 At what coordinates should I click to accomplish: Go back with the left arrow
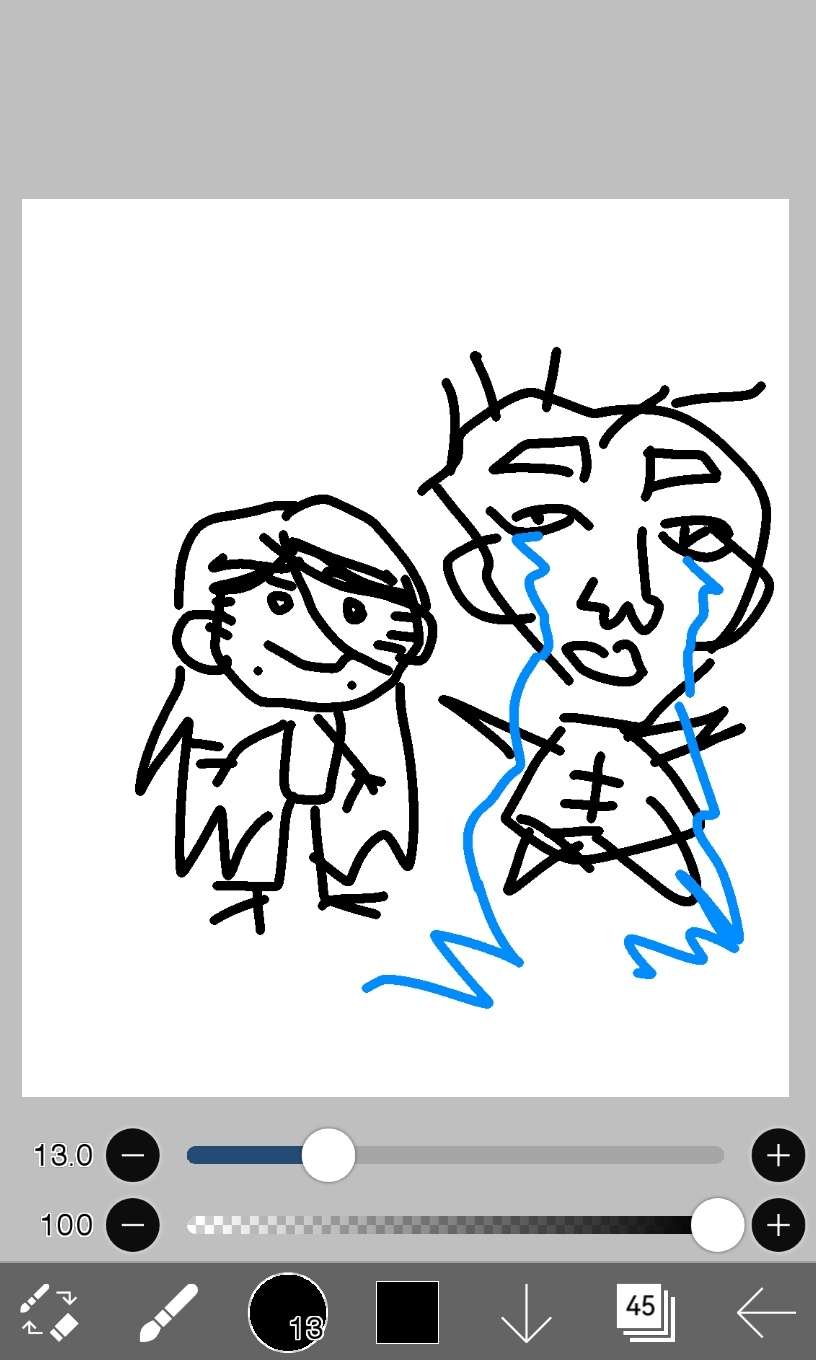[765, 1312]
